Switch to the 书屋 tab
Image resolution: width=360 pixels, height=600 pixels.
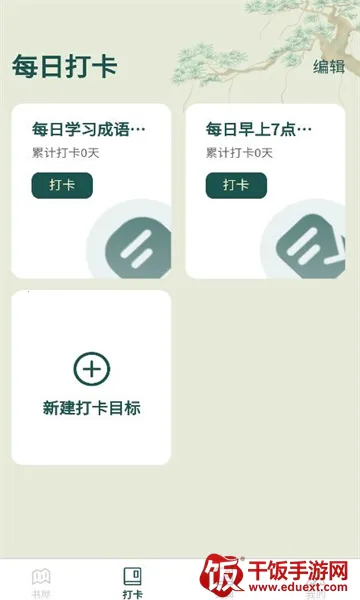[41, 582]
